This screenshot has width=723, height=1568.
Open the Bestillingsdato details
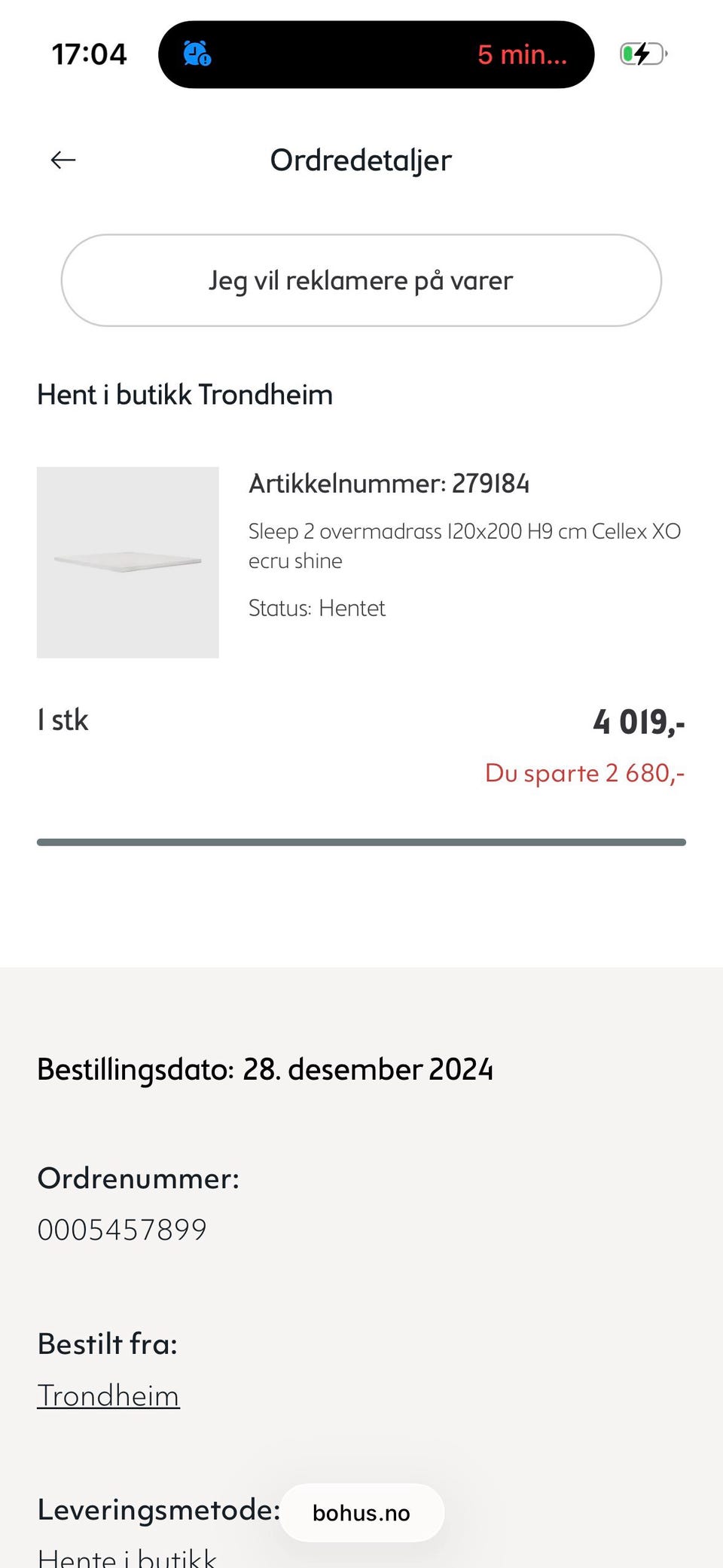coord(265,1068)
